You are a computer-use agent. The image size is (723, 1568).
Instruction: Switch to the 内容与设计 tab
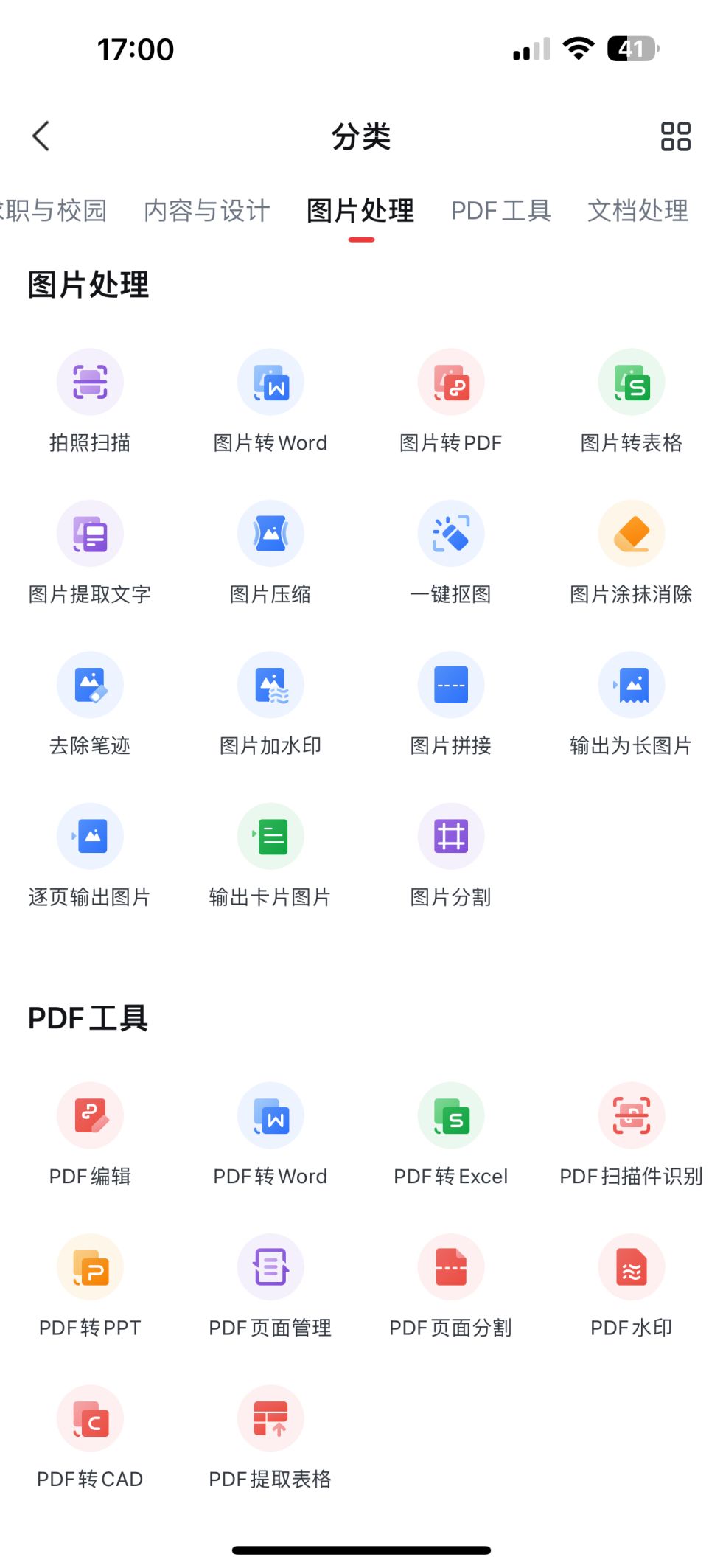pyautogui.click(x=207, y=211)
